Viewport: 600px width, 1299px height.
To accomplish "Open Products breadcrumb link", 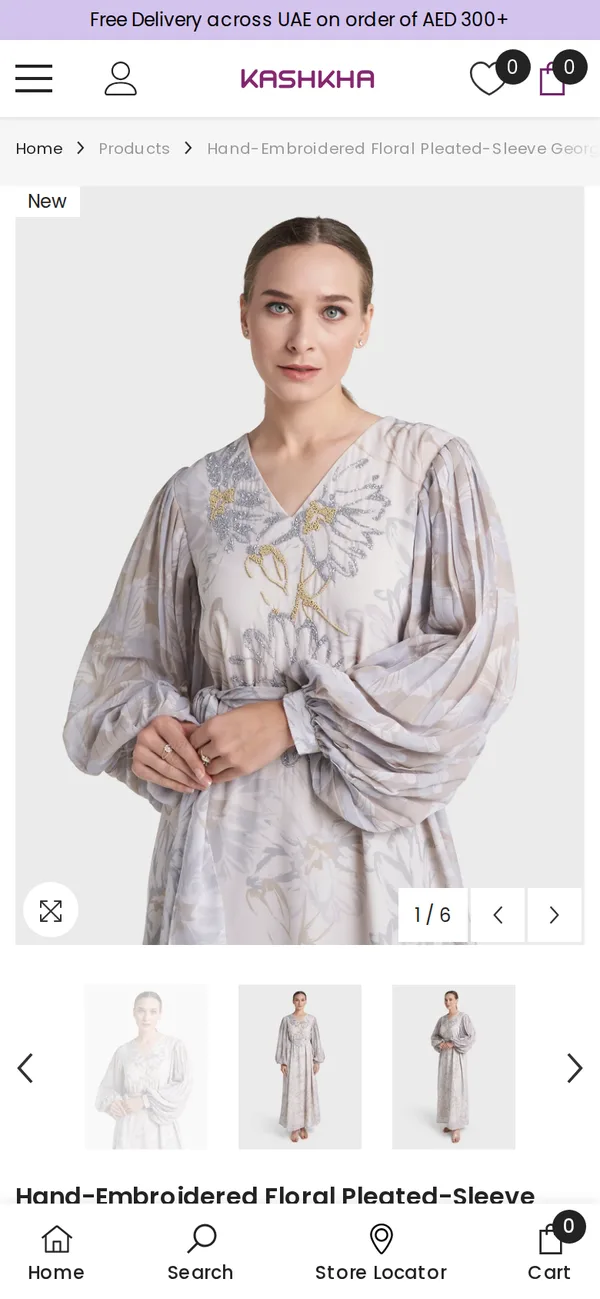I will click(134, 149).
